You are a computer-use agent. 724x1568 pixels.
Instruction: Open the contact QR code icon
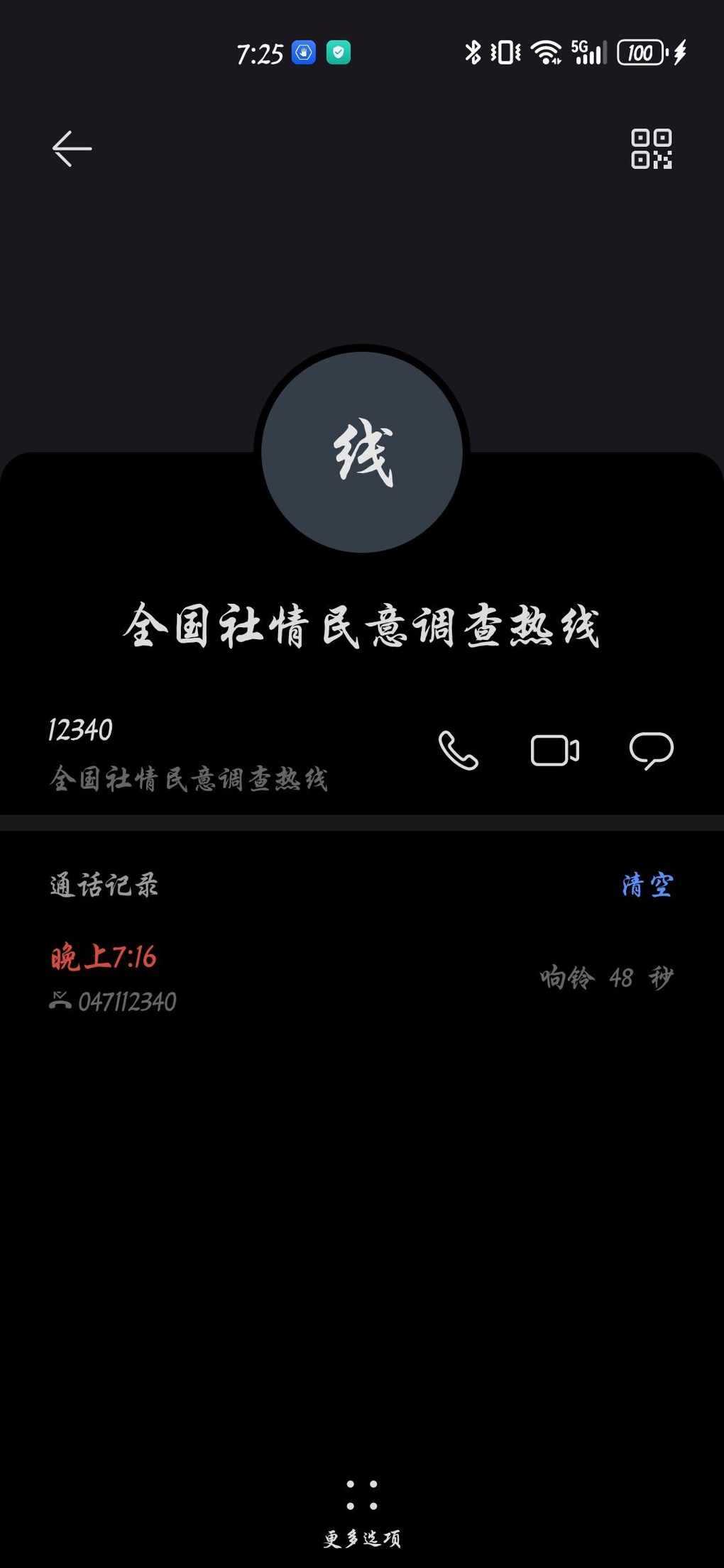[x=651, y=149]
